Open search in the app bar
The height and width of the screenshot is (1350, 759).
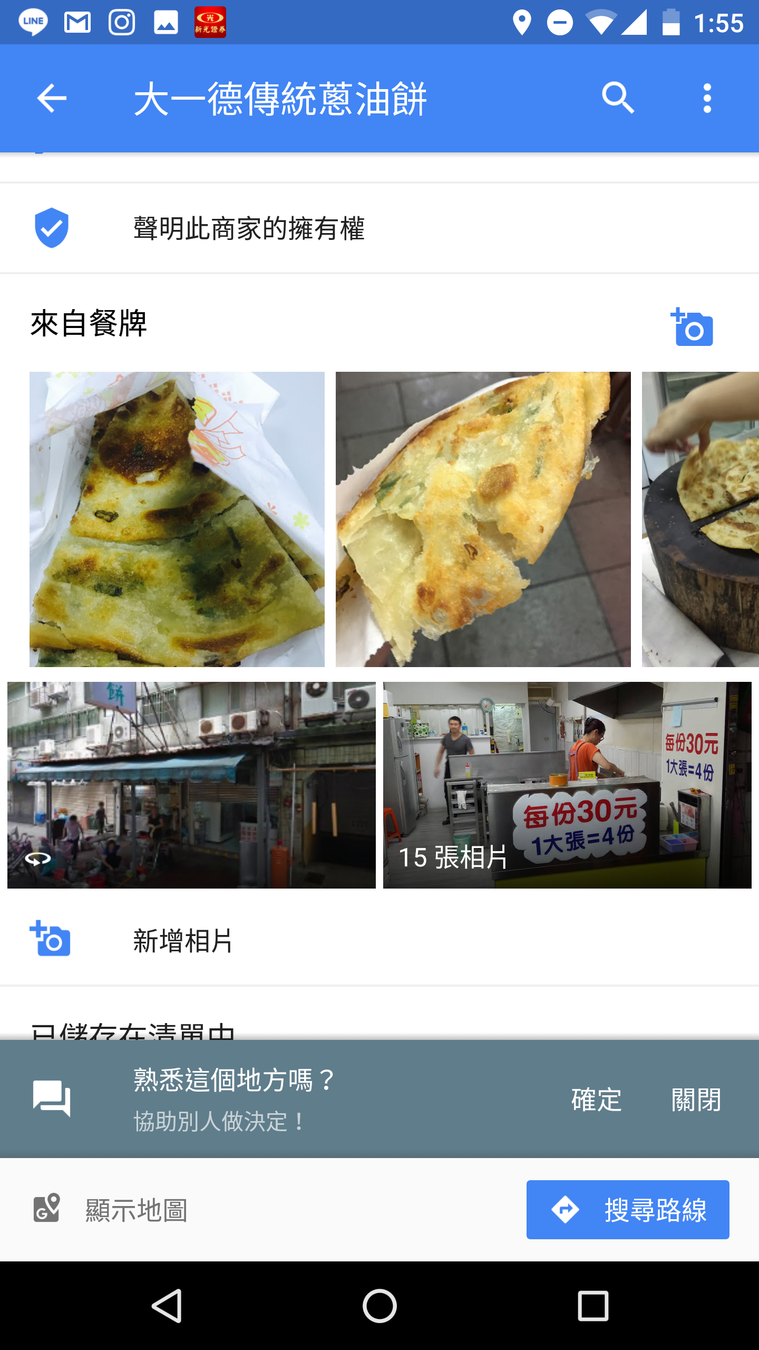[x=618, y=98]
